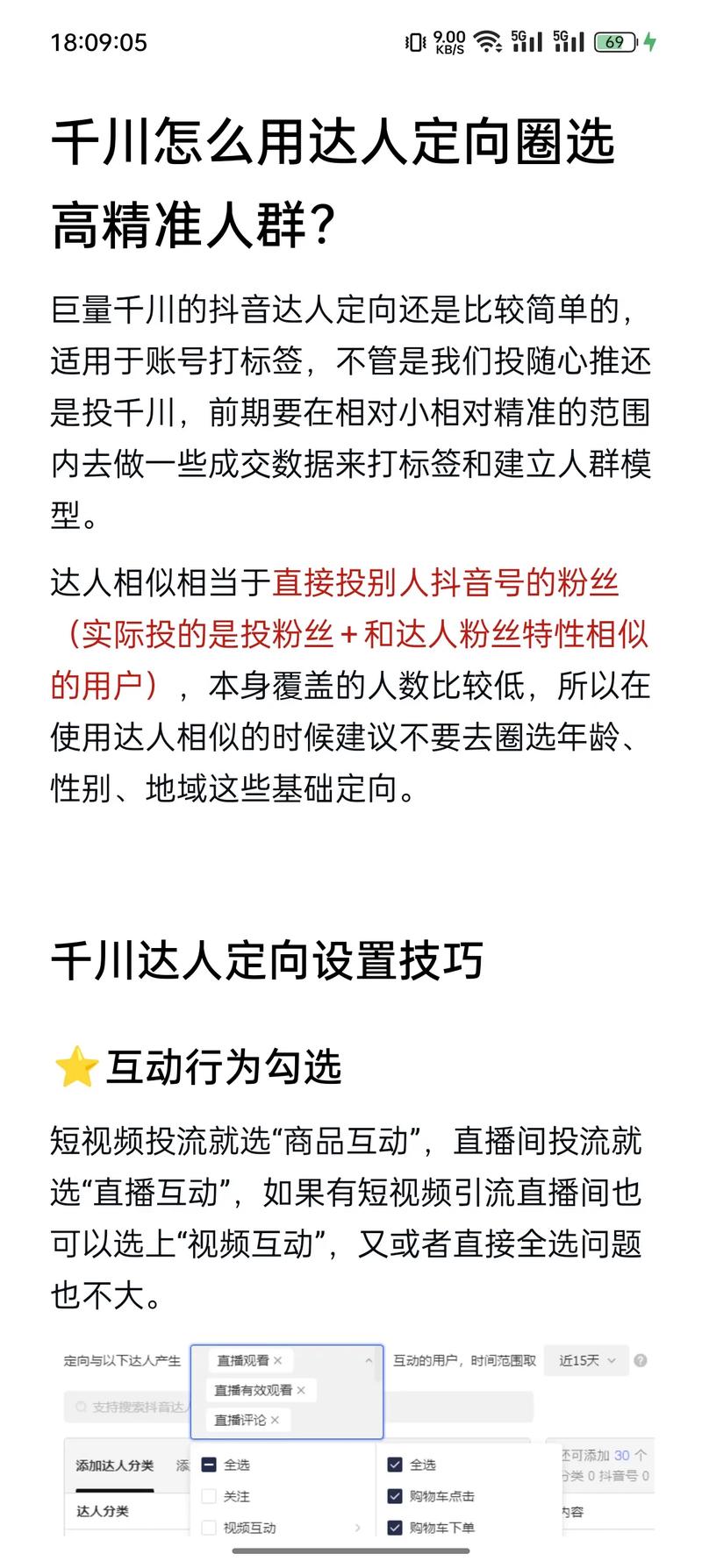702x1568 pixels.
Task: Uncheck the 购物车点击 checkbox
Action: pyautogui.click(x=393, y=1495)
